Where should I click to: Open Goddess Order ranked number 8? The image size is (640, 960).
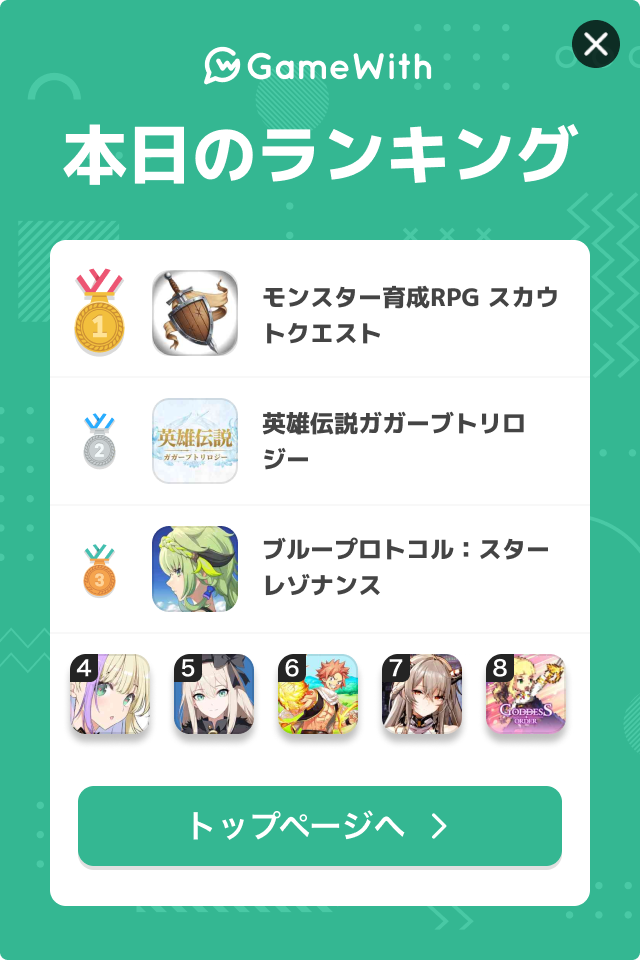pyautogui.click(x=526, y=695)
